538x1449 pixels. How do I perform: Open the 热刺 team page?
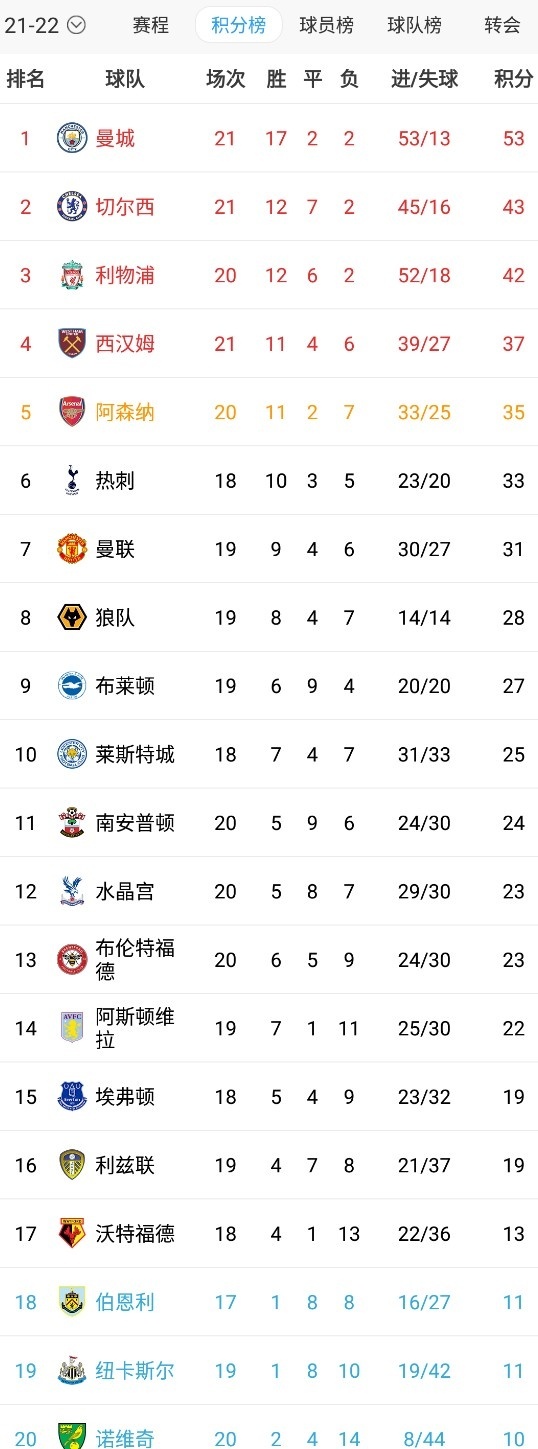269,481
